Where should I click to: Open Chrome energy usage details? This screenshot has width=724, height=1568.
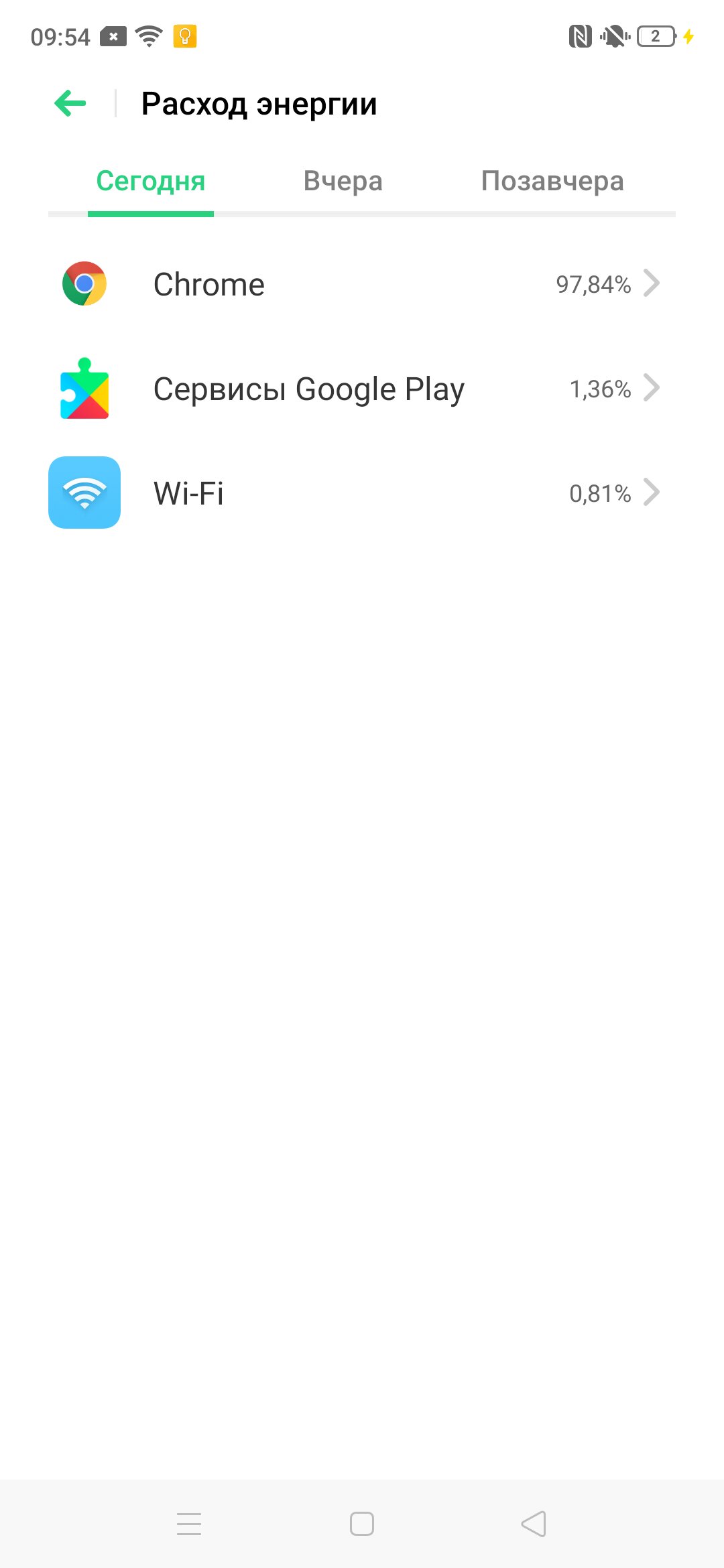tap(362, 284)
